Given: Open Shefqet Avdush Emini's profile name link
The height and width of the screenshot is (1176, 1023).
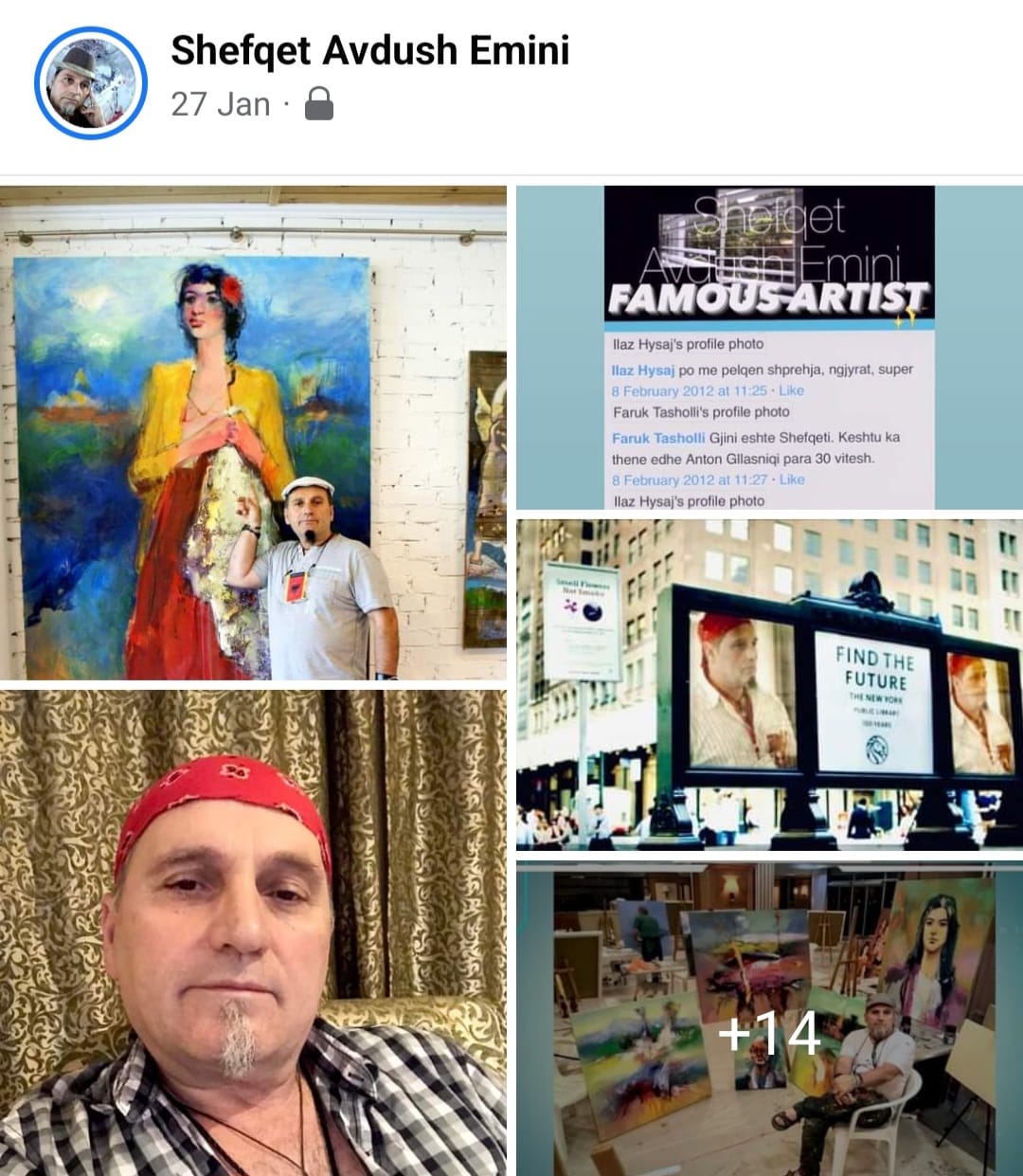Looking at the screenshot, I should pyautogui.click(x=369, y=50).
